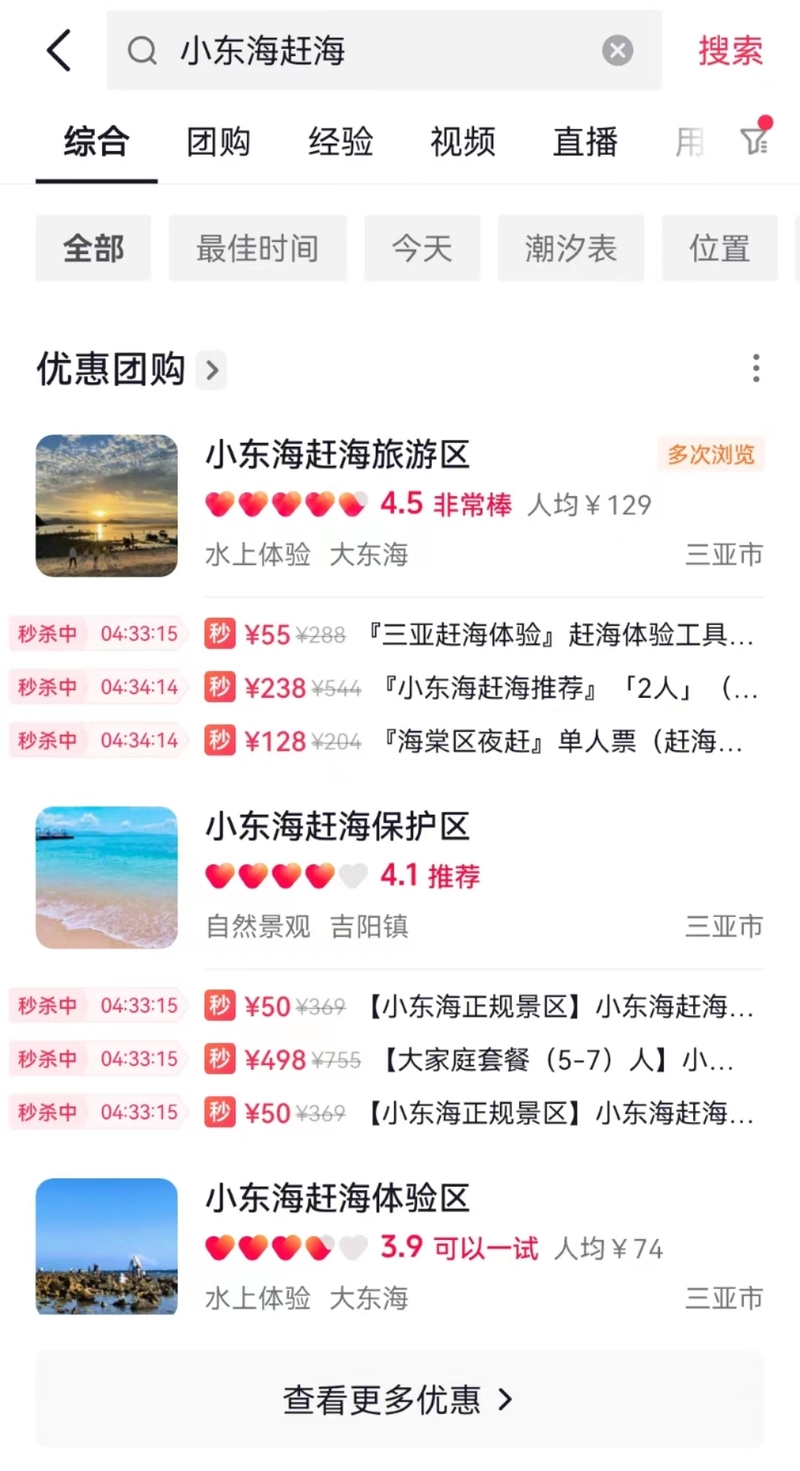
Task: Select the 潮汐表 chip
Action: click(x=570, y=248)
